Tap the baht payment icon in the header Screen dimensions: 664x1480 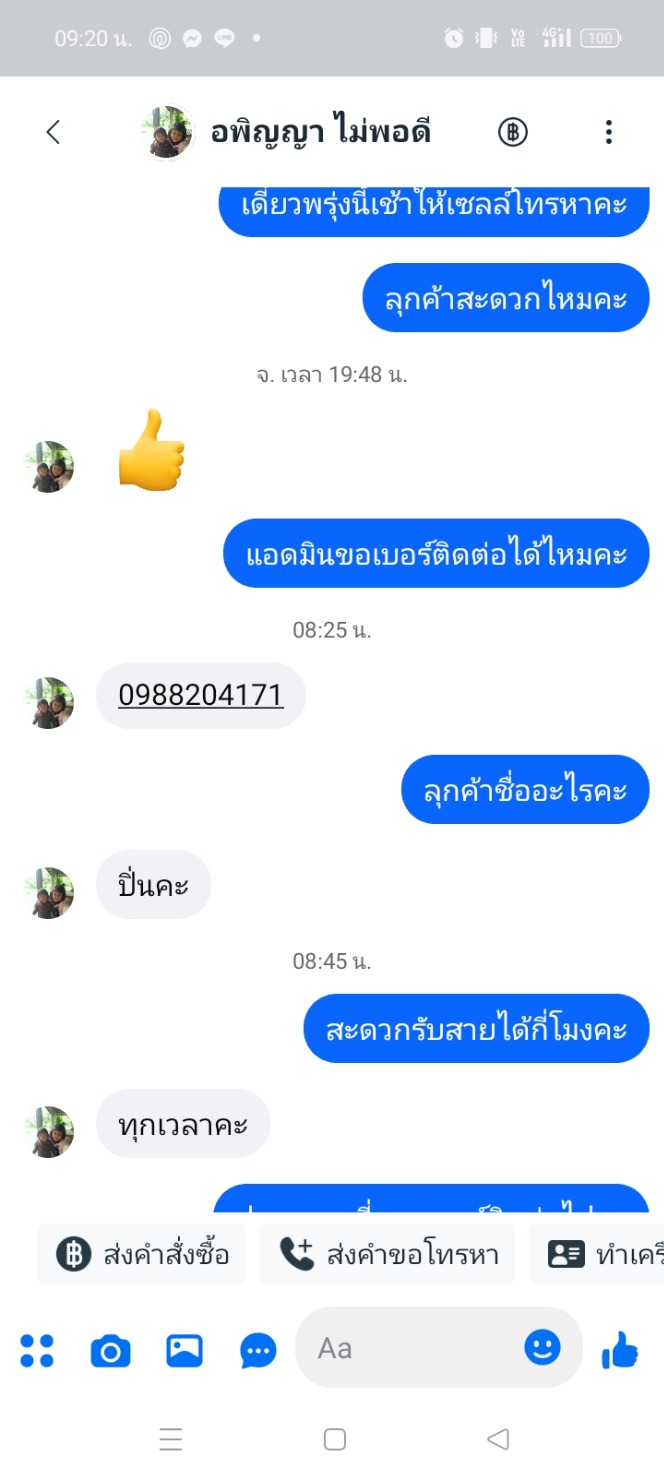[x=513, y=132]
